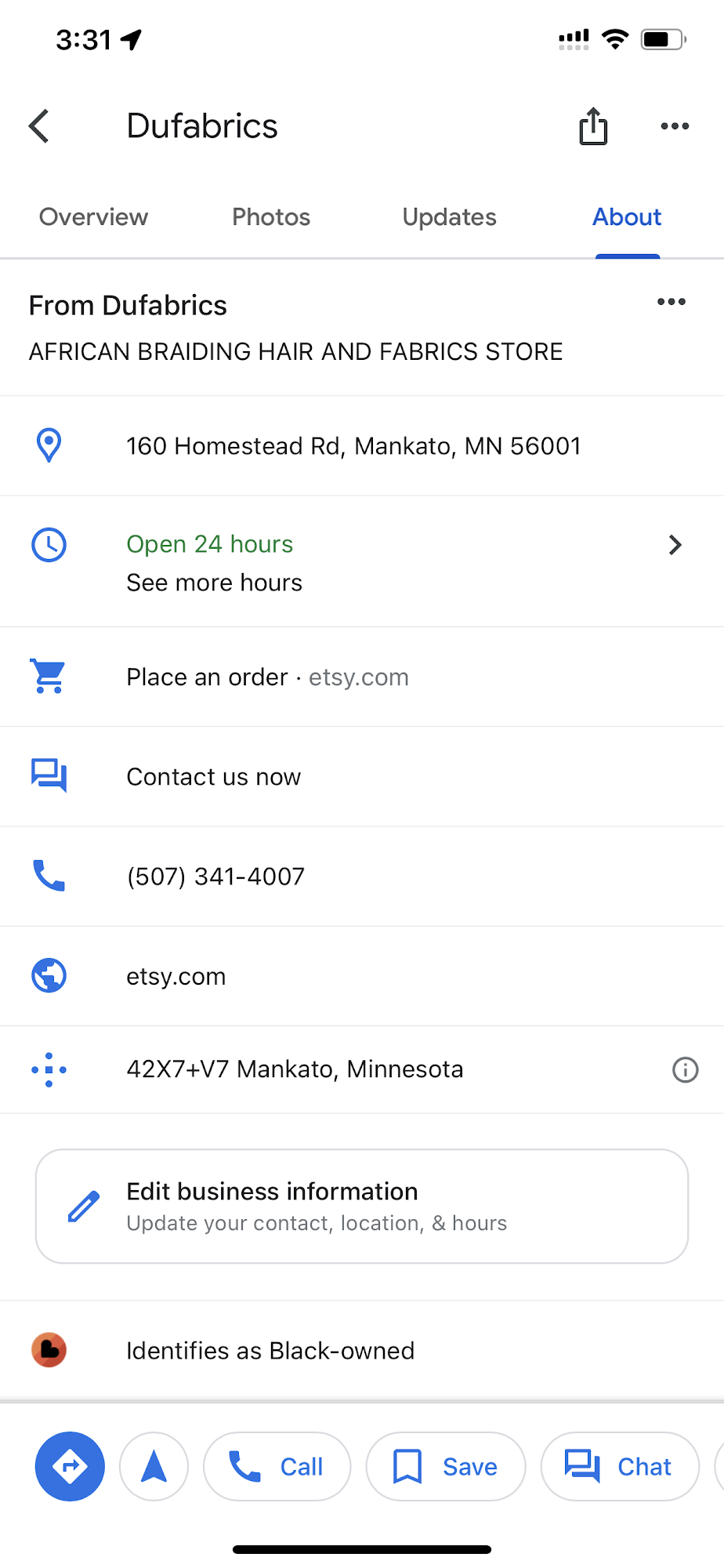
Task: Show info about the plus code
Action: tap(685, 1069)
